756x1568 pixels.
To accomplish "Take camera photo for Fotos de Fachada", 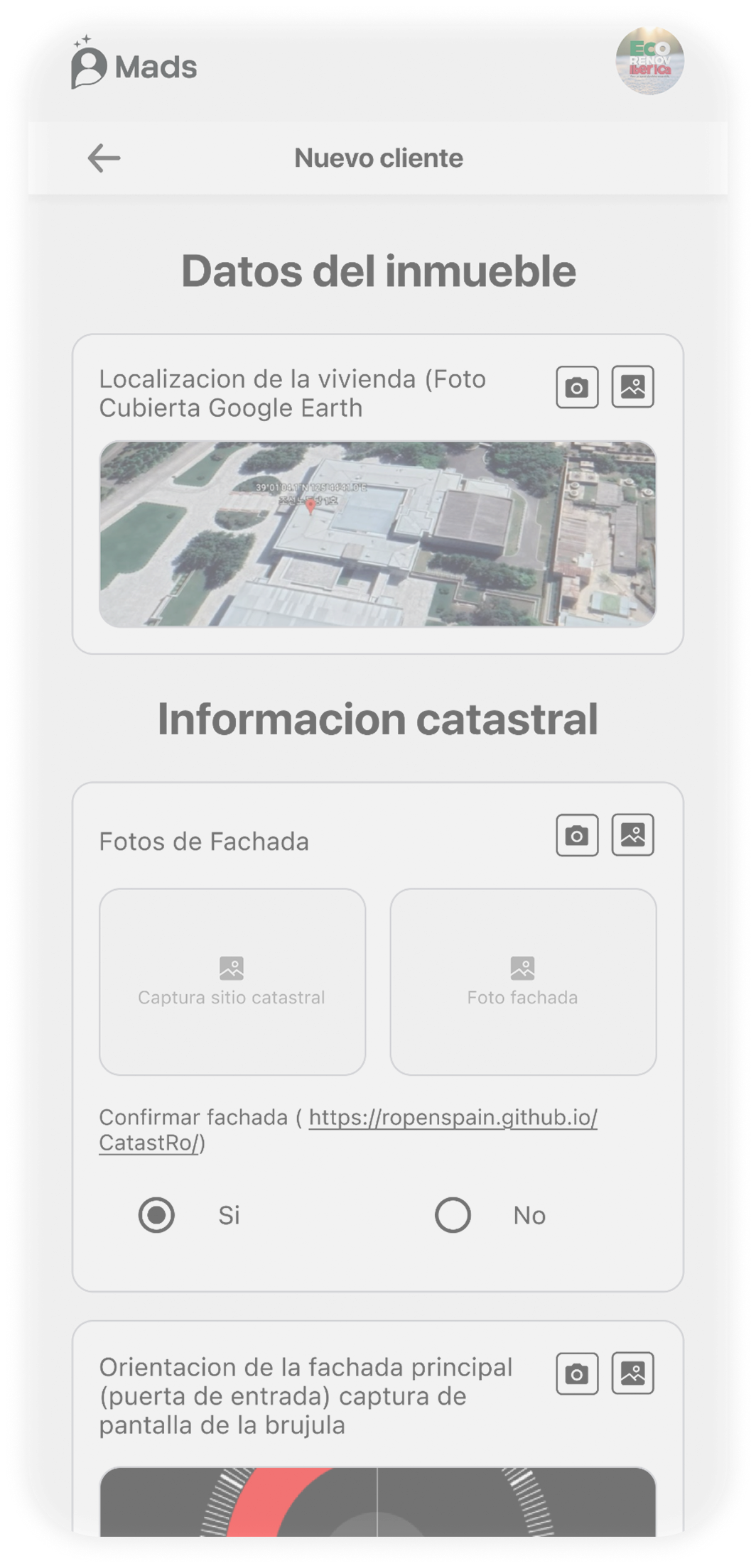I will (577, 835).
